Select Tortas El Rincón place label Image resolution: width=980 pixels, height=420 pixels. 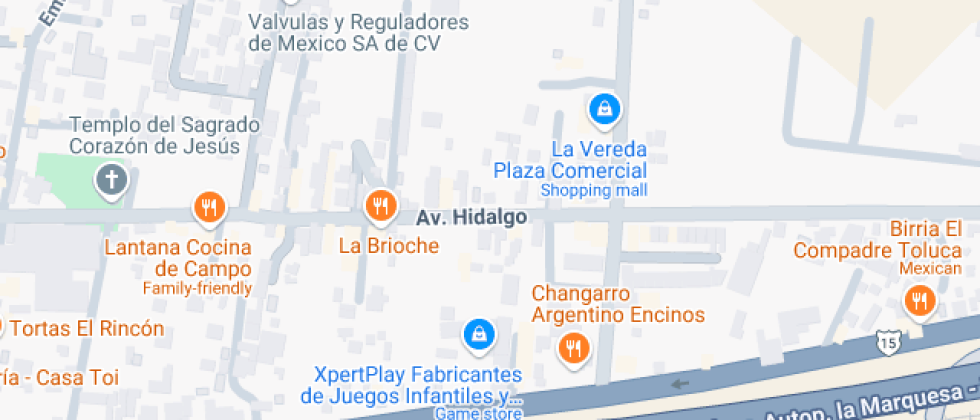[86, 328]
